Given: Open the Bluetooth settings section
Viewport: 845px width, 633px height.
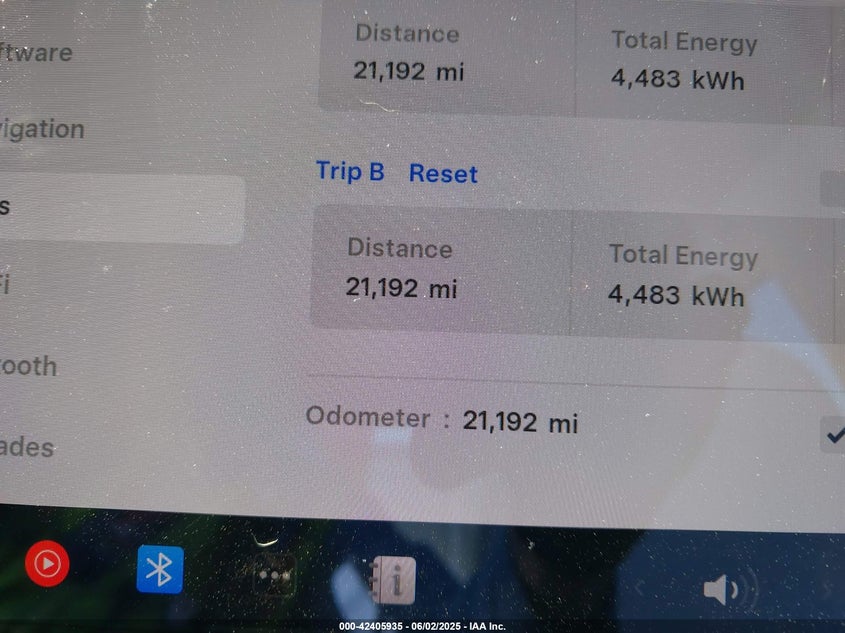Looking at the screenshot, I should 29,366.
